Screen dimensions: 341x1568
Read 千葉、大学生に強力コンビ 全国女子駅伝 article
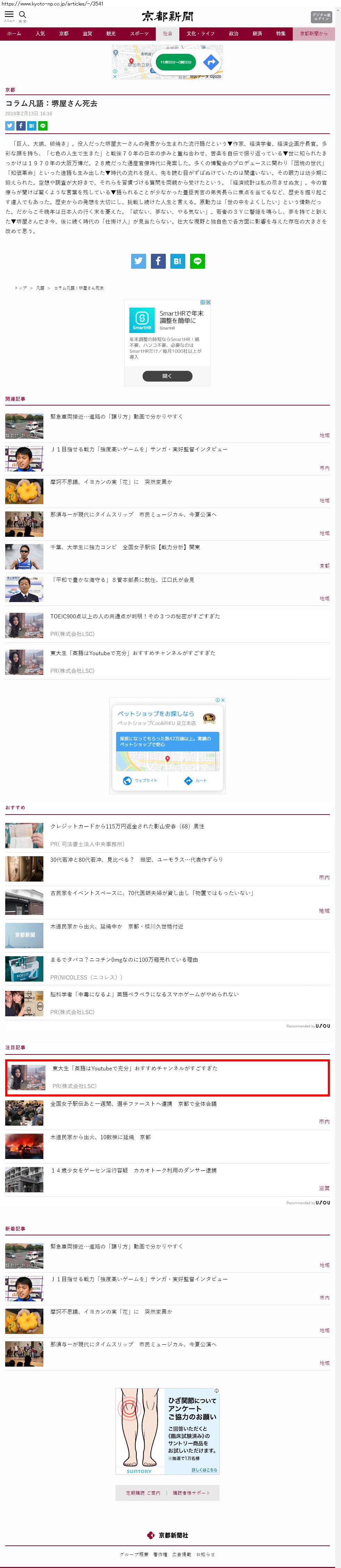tap(125, 547)
